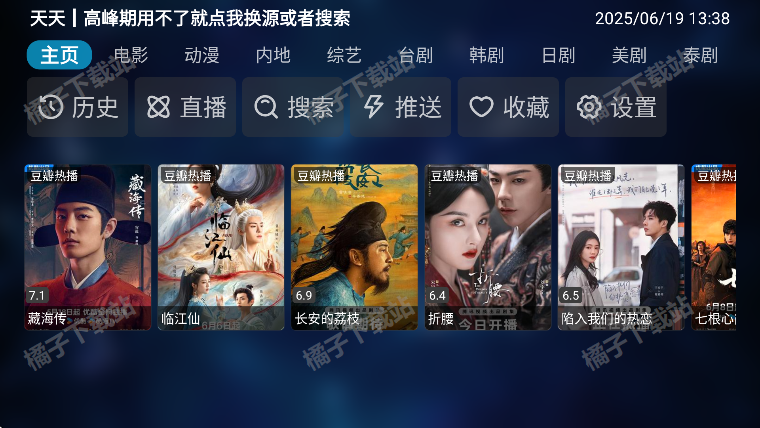Viewport: 760px width, 428px height.
Task: Switch to the 美剧 tab
Action: click(x=629, y=55)
